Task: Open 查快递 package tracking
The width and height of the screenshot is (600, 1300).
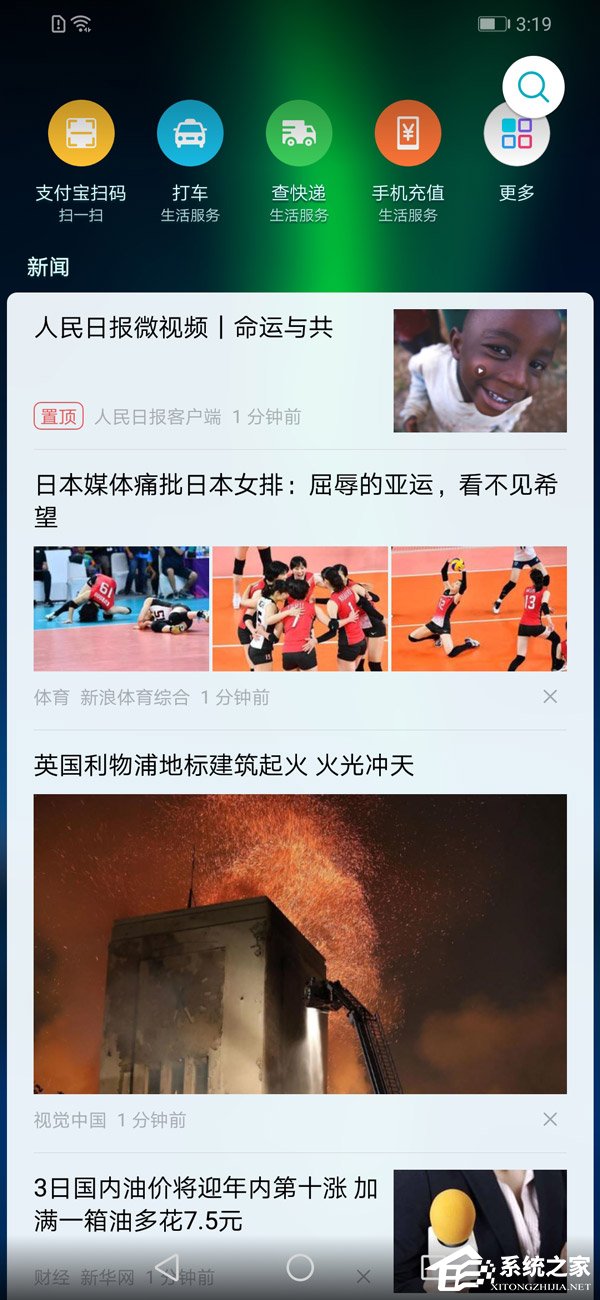Action: tap(299, 133)
